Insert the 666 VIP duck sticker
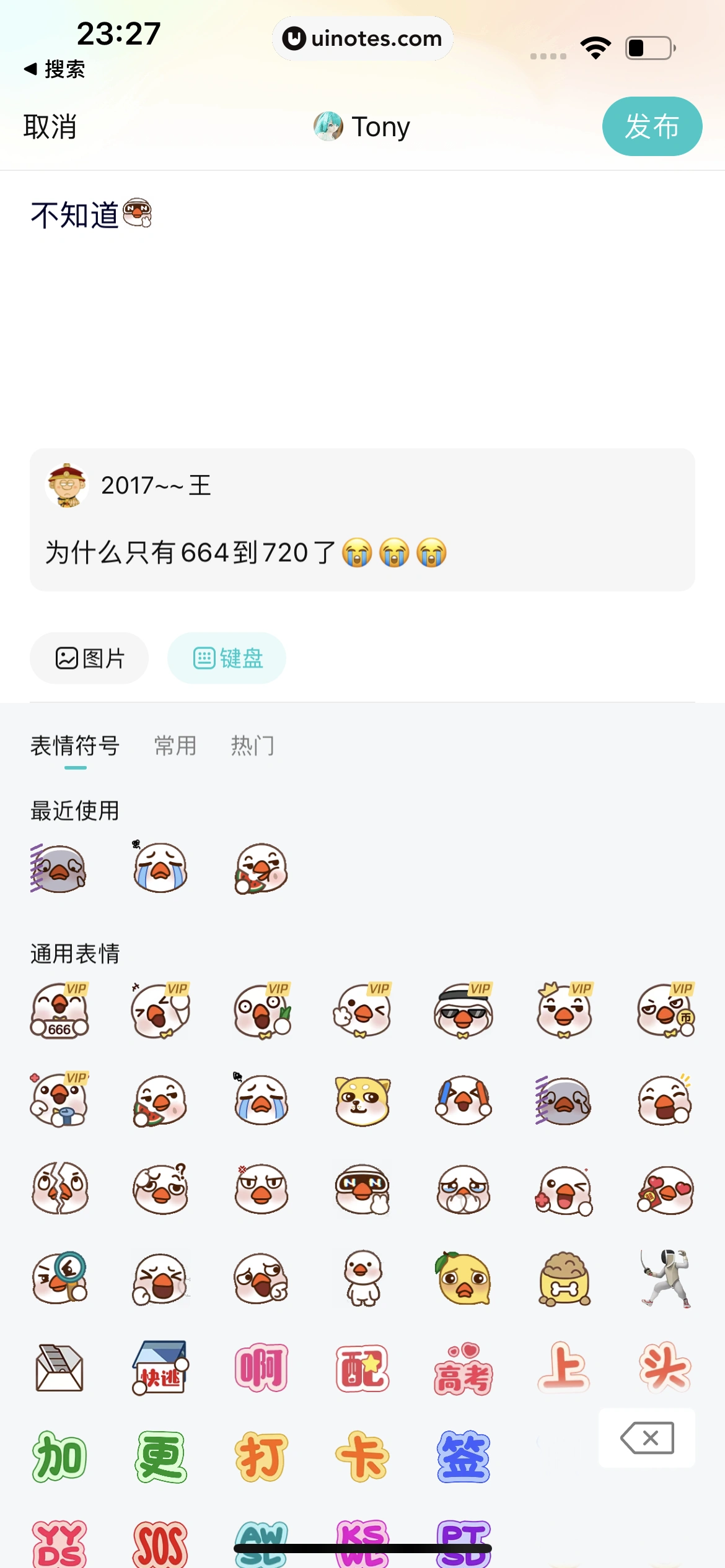The image size is (725, 1568). coord(59,1011)
